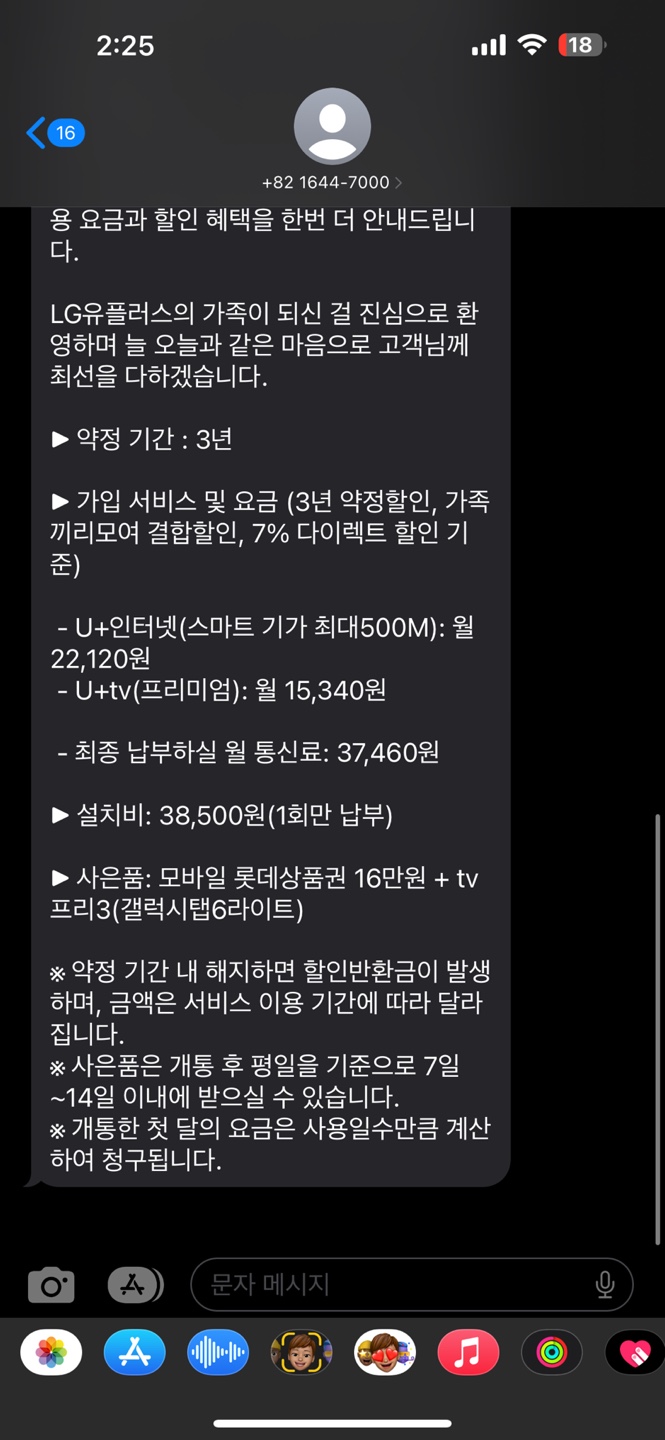
Task: Open contact details for +82 1644-7000
Action: (x=332, y=140)
